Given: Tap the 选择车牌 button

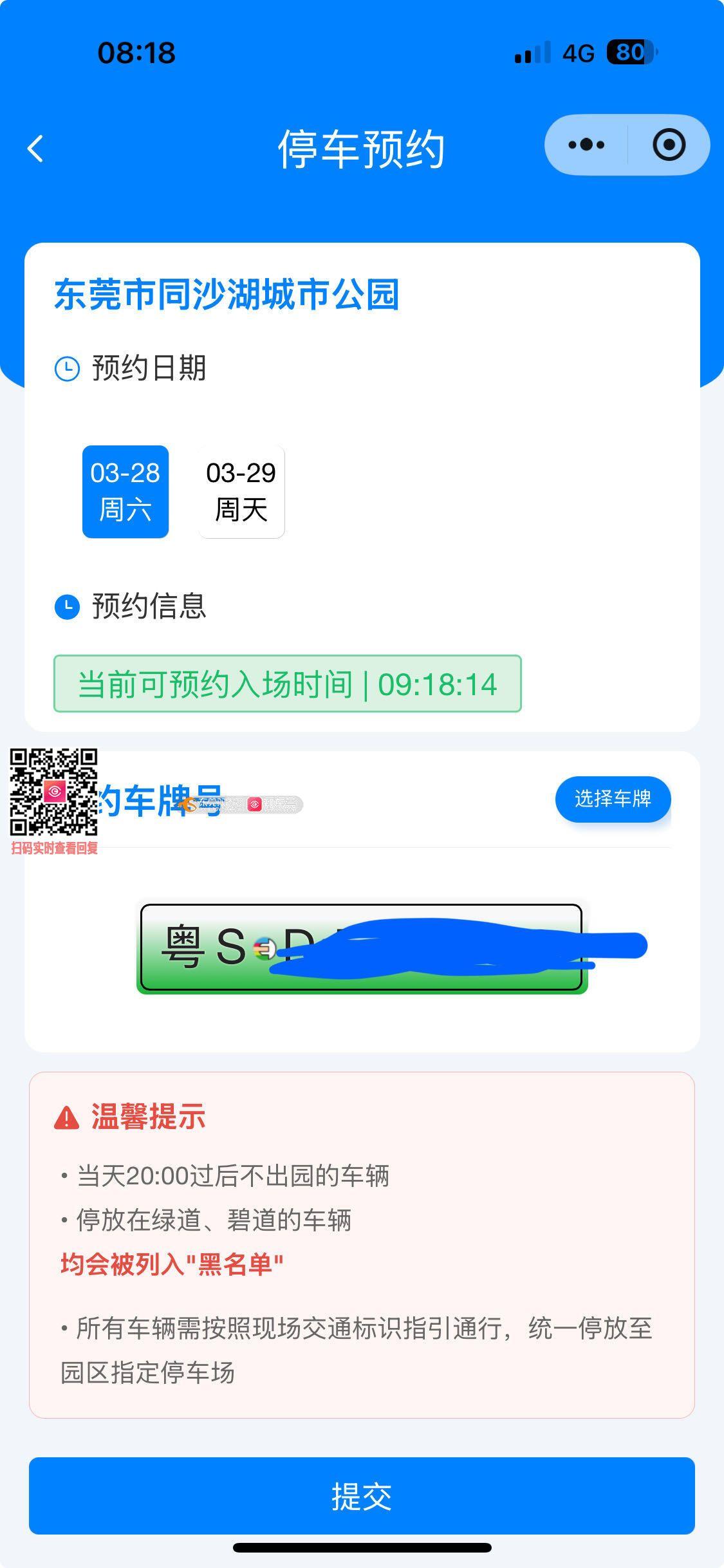Looking at the screenshot, I should [x=613, y=799].
